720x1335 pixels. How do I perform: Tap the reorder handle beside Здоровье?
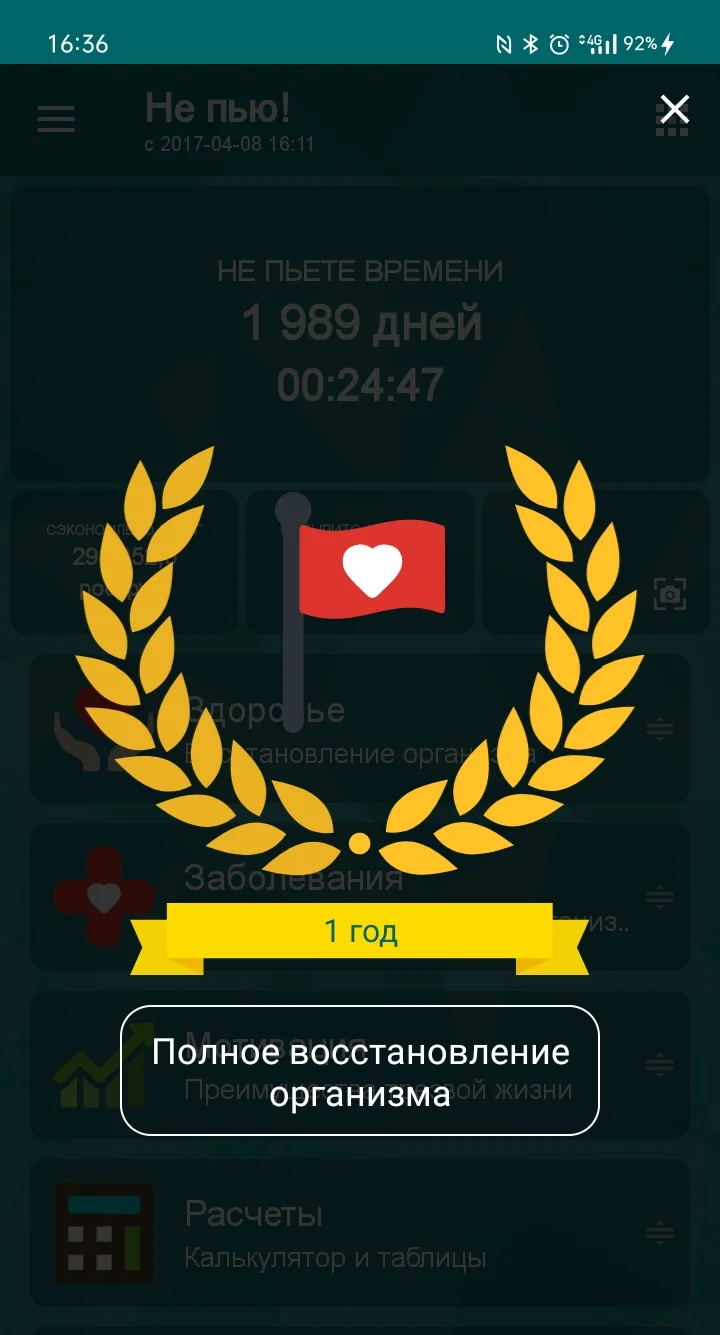coord(661,728)
